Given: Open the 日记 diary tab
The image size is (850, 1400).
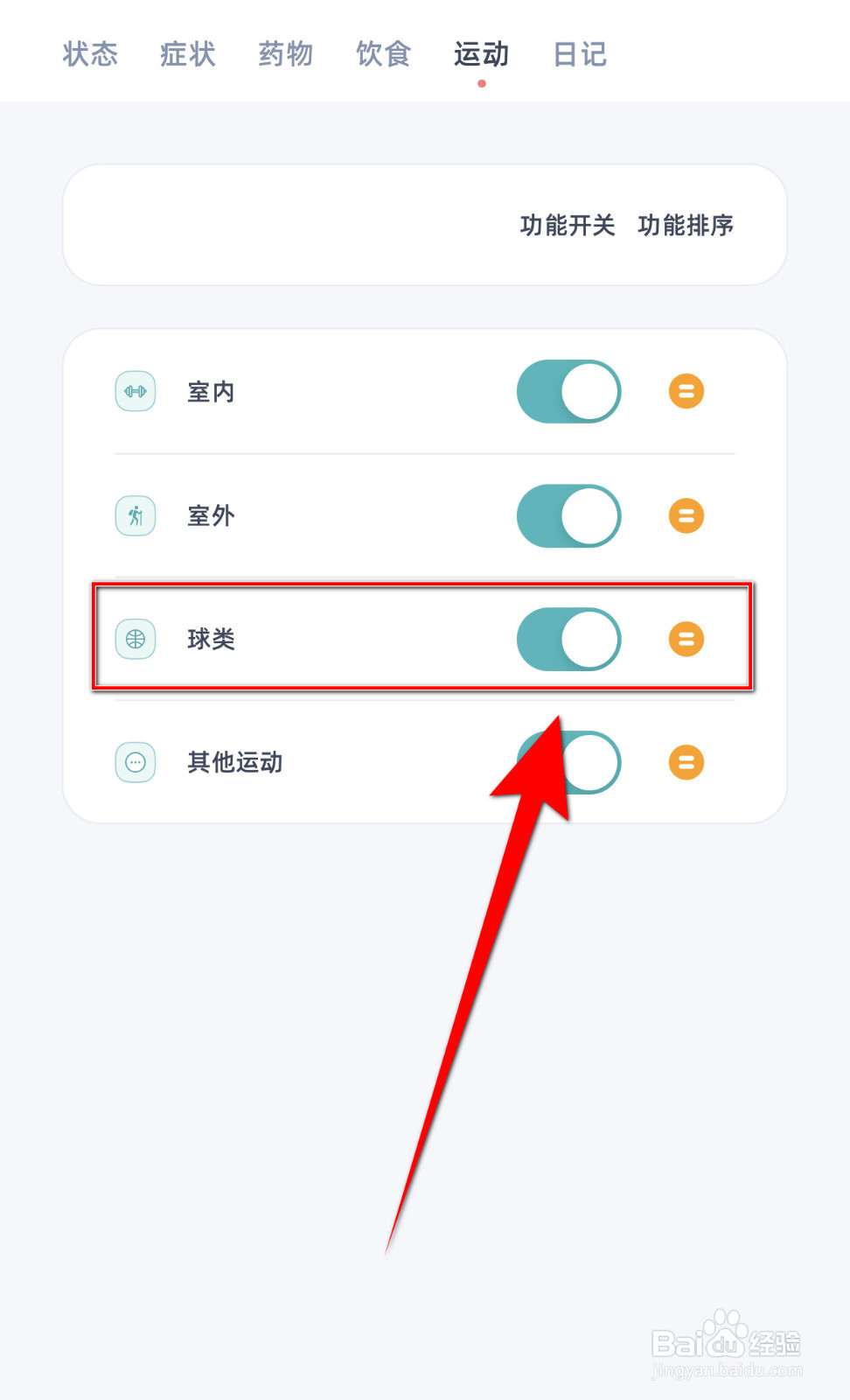Looking at the screenshot, I should (579, 54).
